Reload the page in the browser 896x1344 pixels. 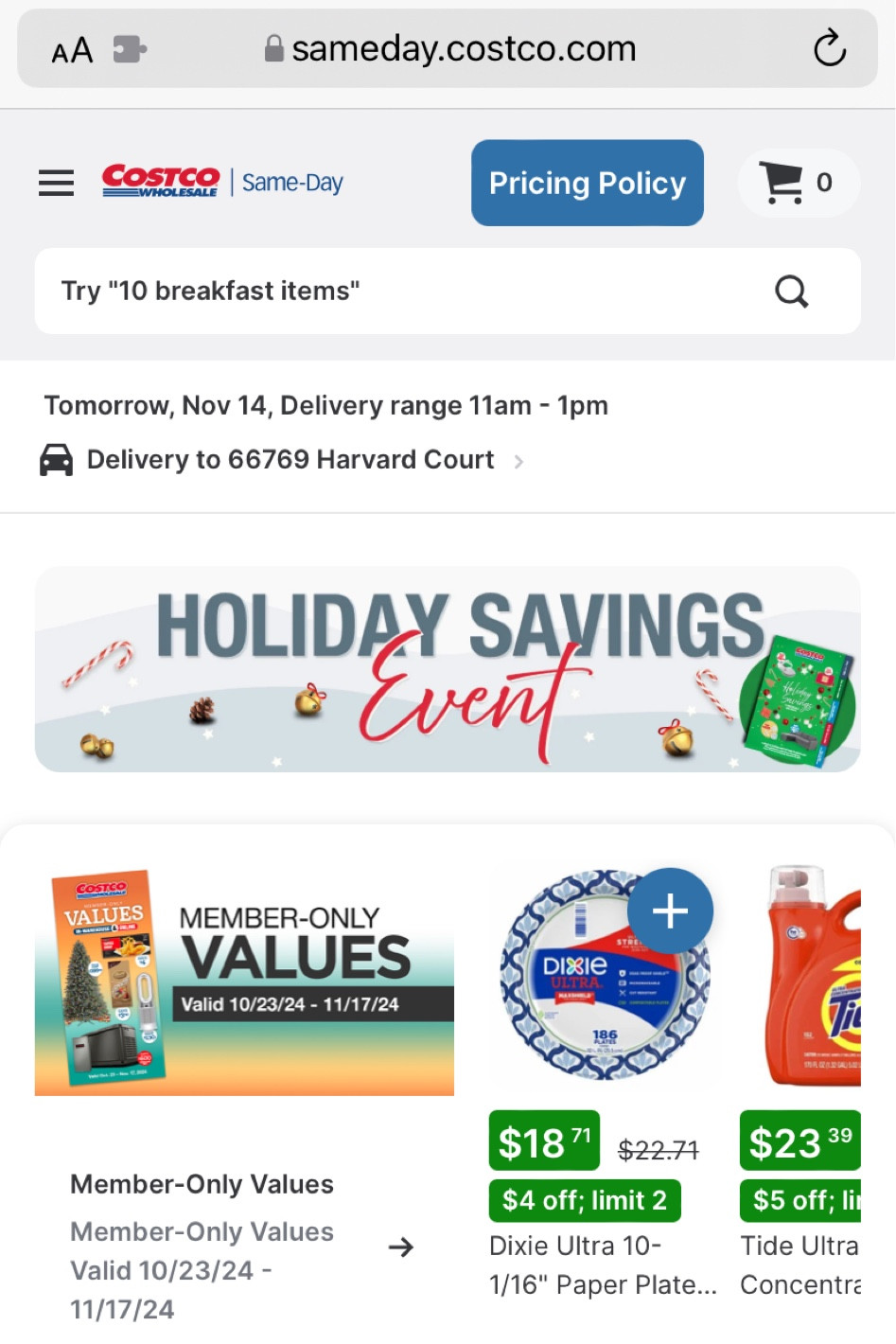pos(829,48)
